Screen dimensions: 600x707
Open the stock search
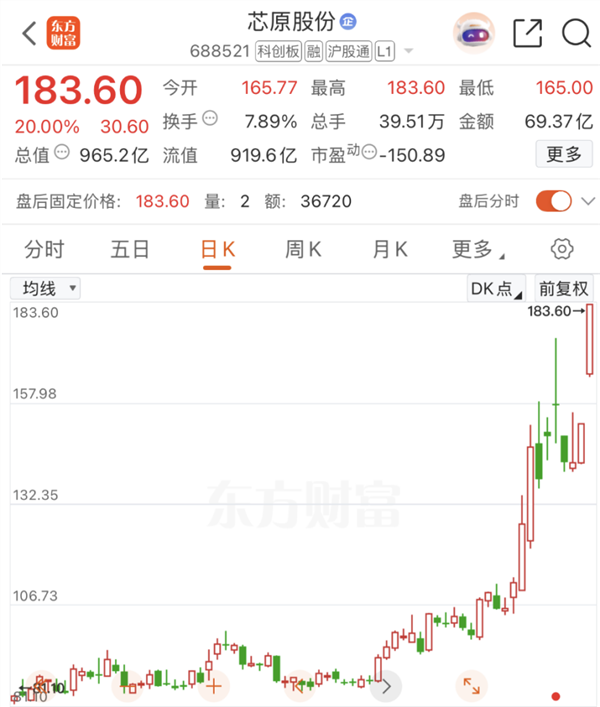pyautogui.click(x=576, y=33)
